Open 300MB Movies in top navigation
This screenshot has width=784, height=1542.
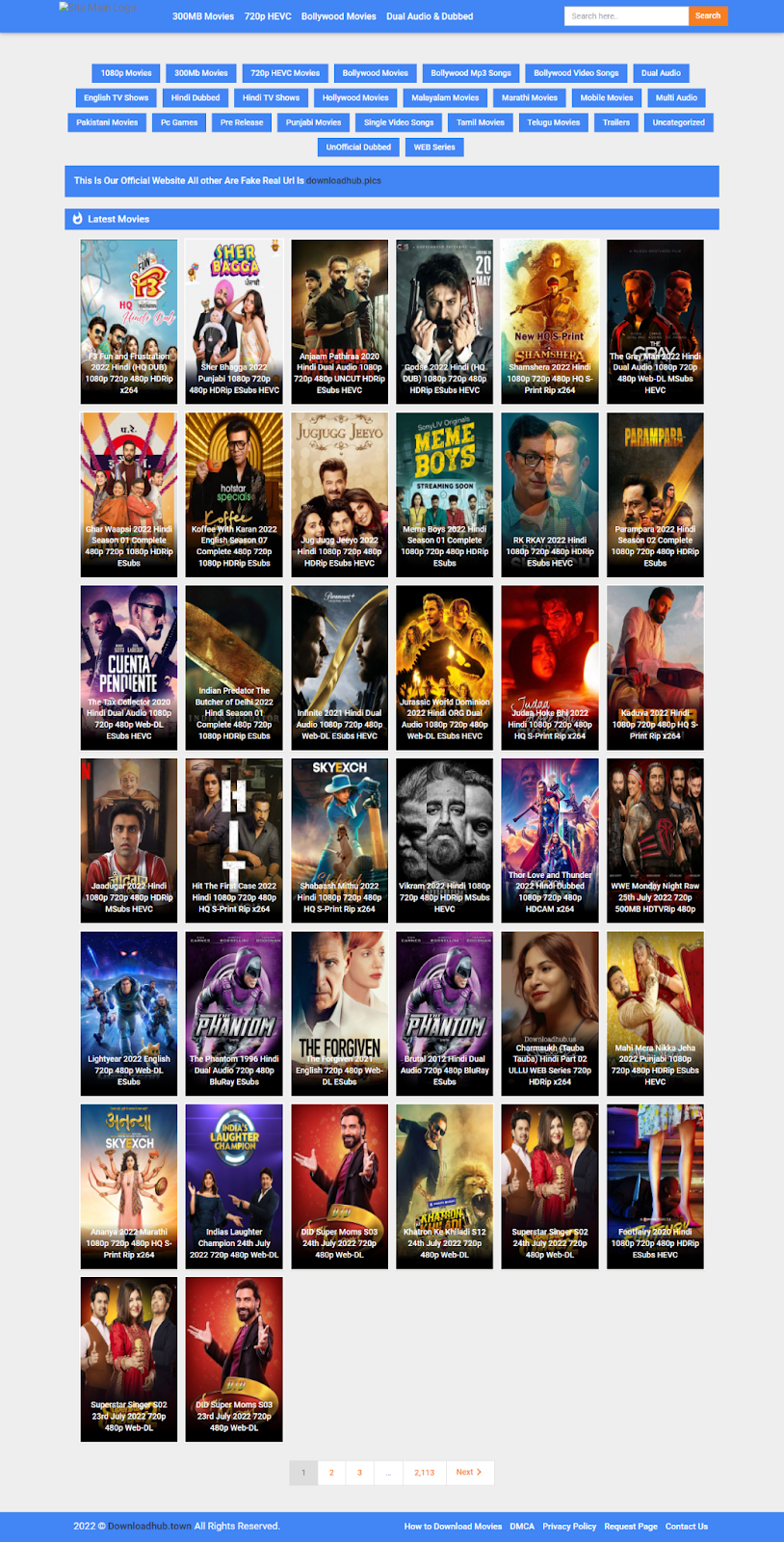(202, 16)
